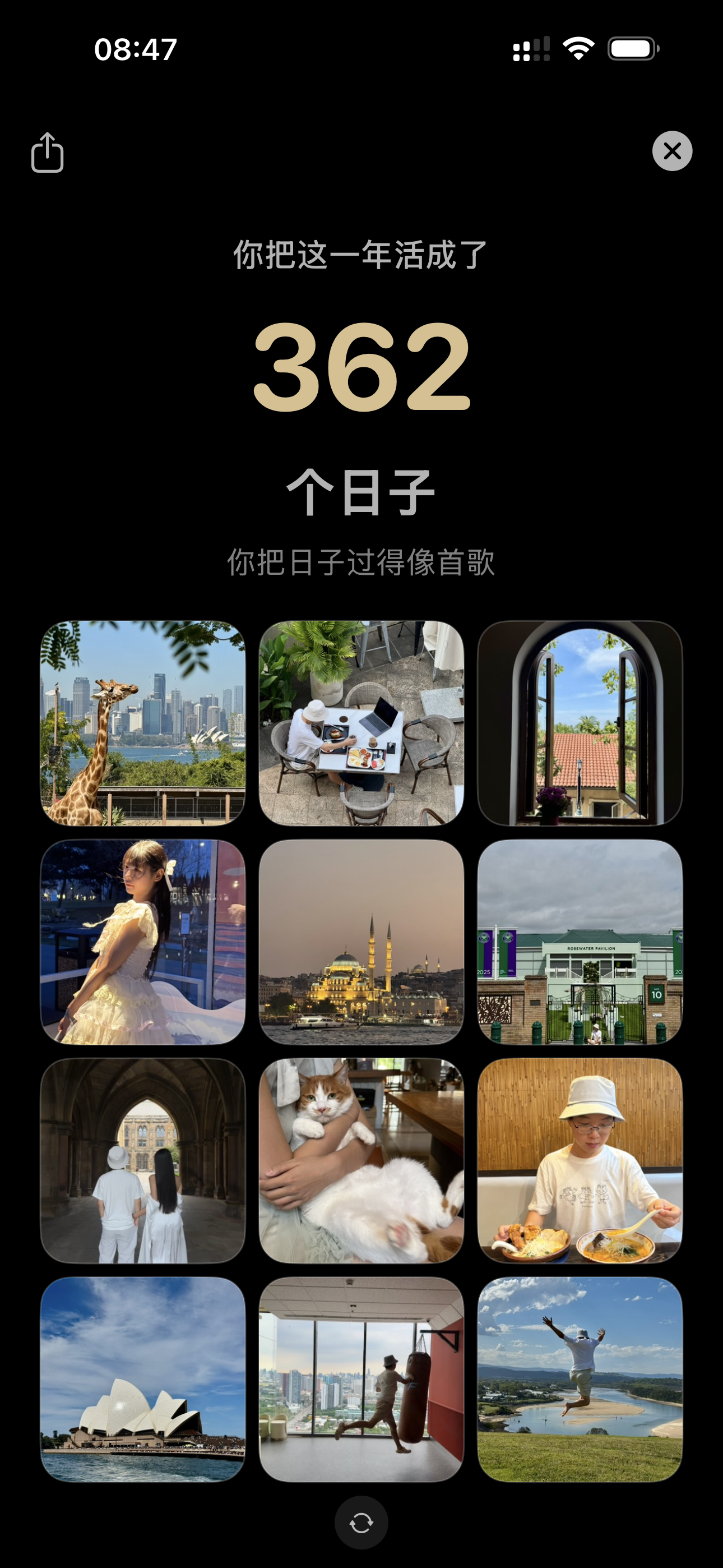Image resolution: width=723 pixels, height=1568 pixels.
Task: Open the Rosewater Pavilion photo
Action: [x=580, y=942]
